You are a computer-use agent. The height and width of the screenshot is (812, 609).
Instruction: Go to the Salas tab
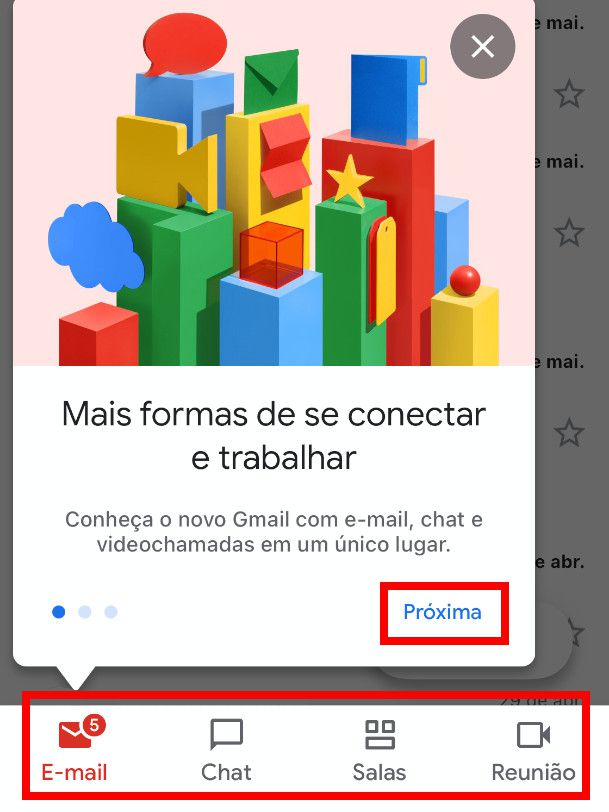pos(380,749)
